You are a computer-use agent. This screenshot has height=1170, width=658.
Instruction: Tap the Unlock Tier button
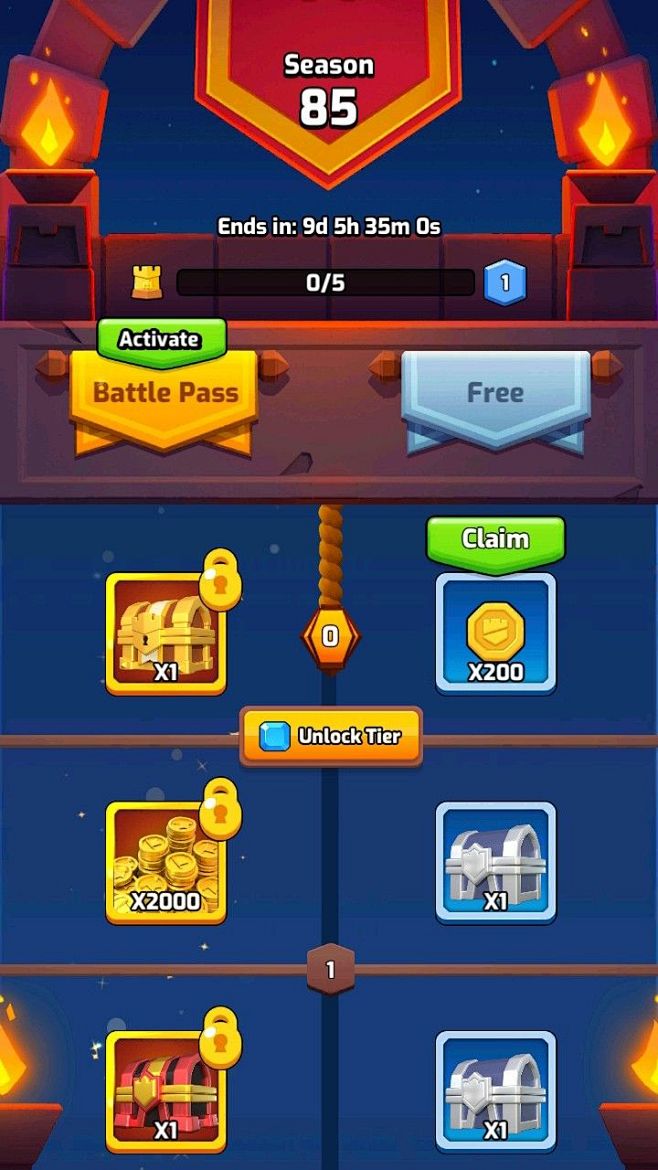pyautogui.click(x=330, y=736)
